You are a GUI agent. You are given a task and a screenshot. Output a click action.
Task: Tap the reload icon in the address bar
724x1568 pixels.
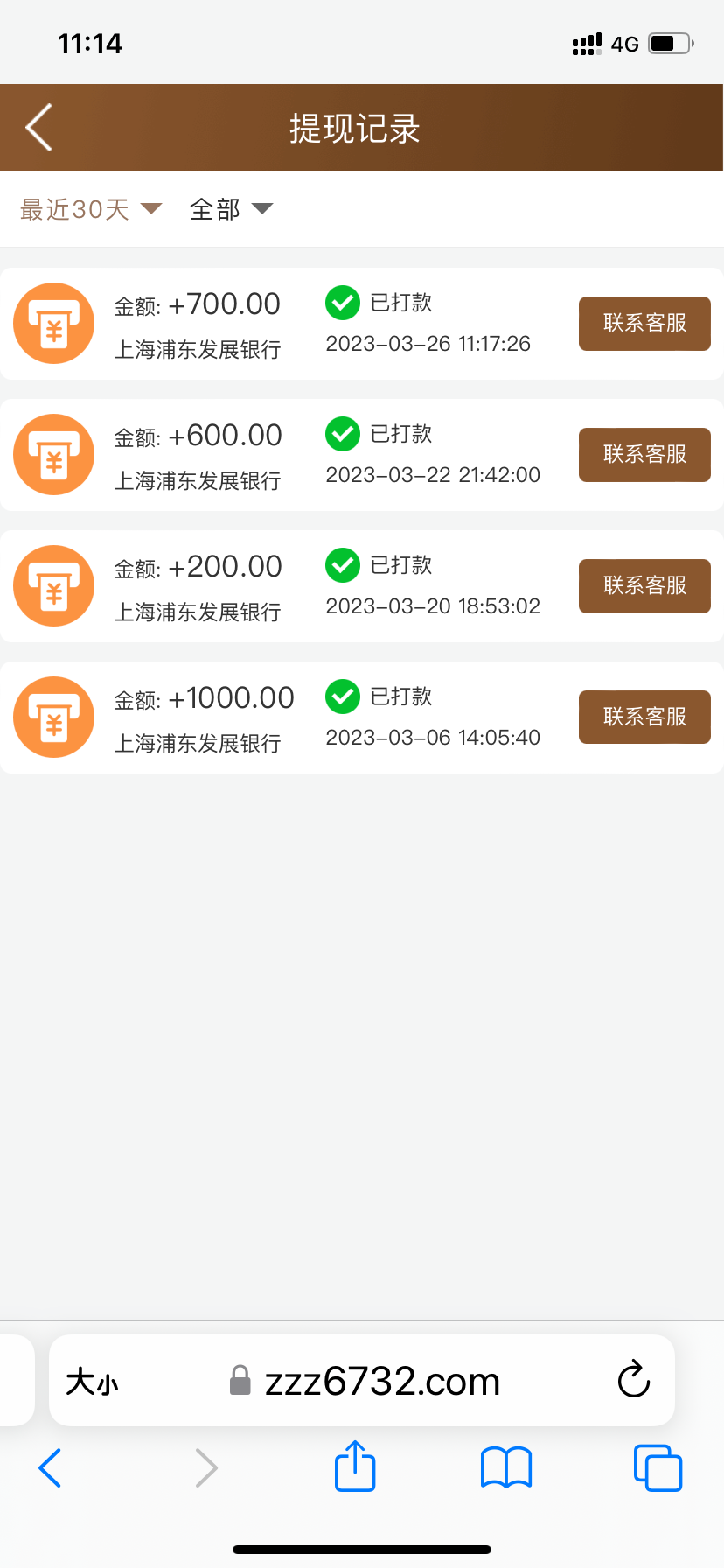[632, 1381]
